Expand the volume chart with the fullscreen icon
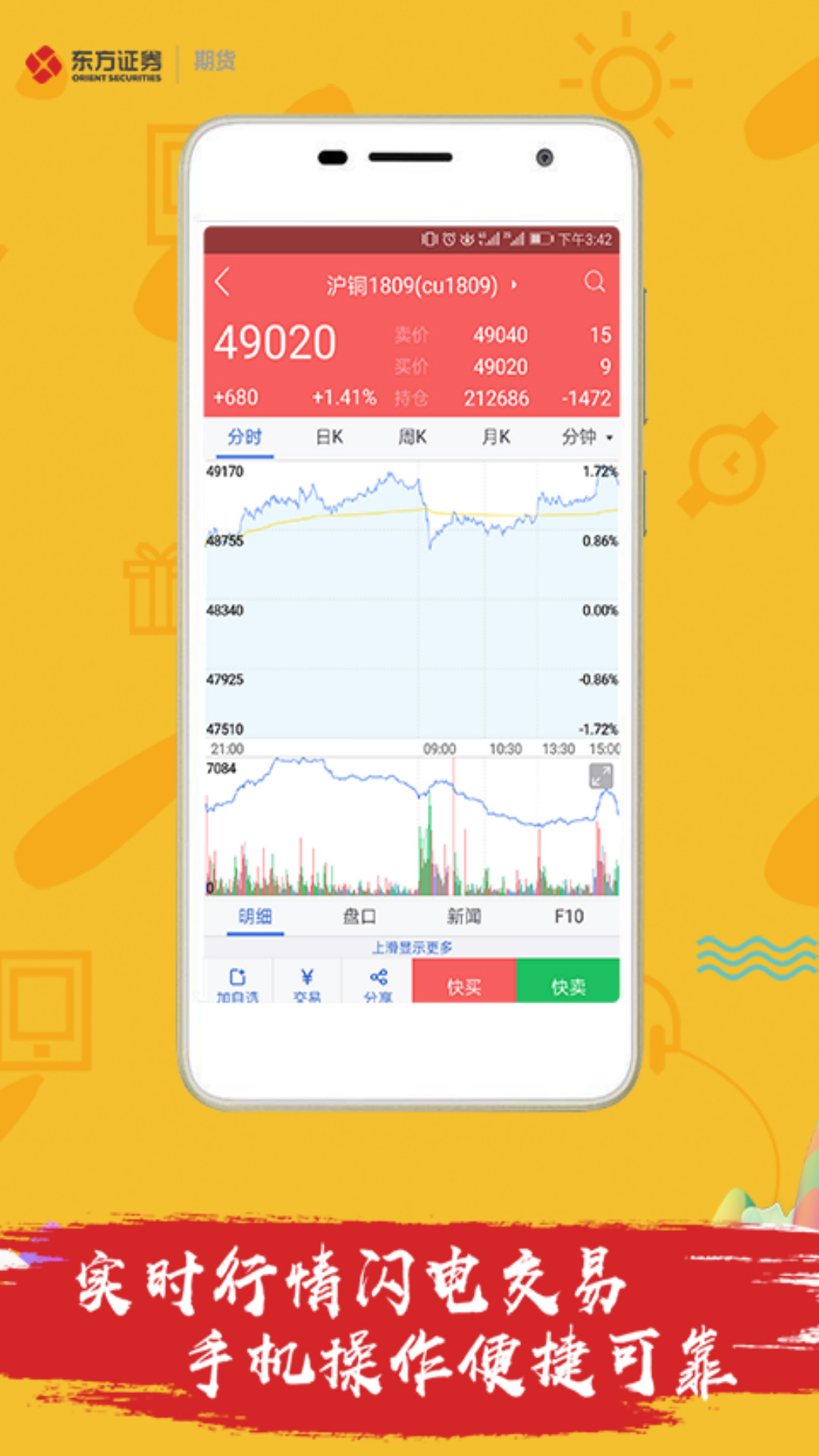 pyautogui.click(x=601, y=775)
